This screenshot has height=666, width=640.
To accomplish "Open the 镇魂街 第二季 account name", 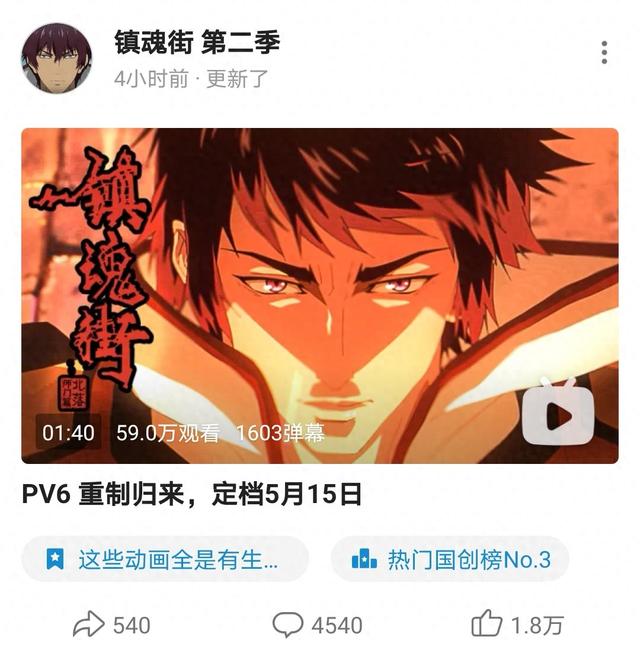I will coord(197,42).
